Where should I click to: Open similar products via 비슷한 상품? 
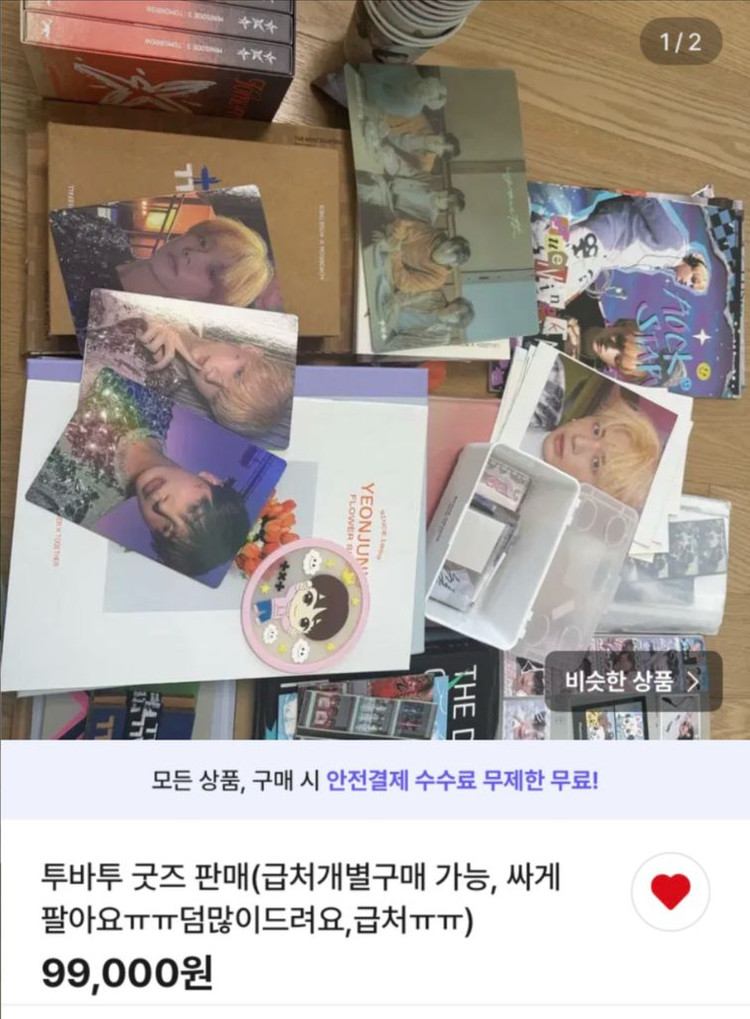(633, 681)
